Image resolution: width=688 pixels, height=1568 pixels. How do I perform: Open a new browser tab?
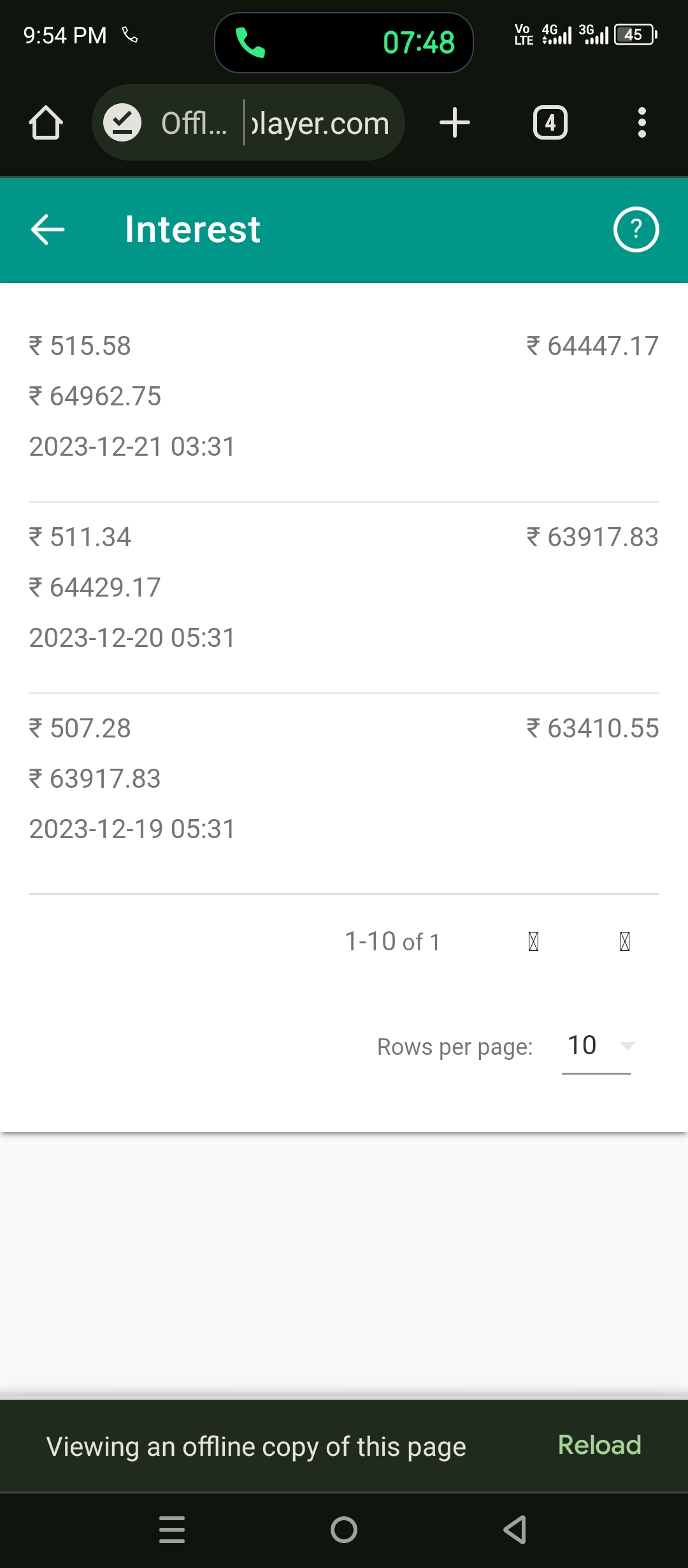tap(455, 122)
